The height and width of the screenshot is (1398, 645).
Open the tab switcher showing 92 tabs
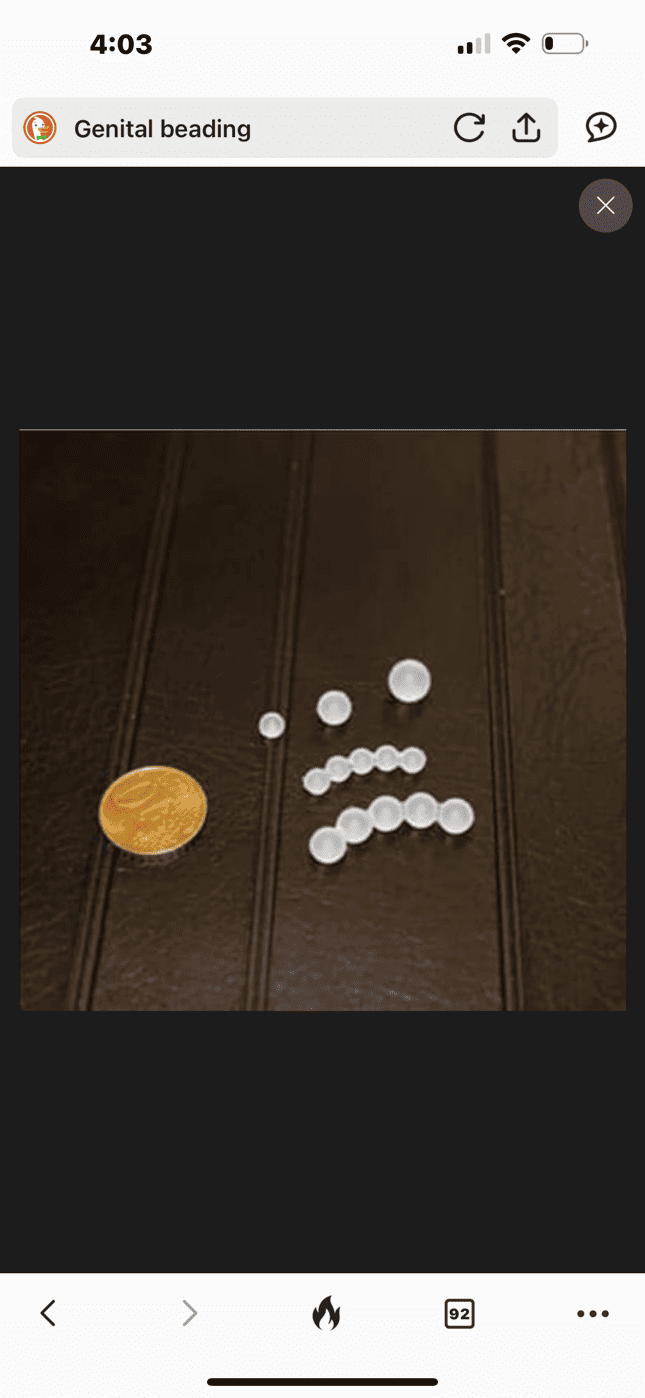pyautogui.click(x=459, y=1314)
